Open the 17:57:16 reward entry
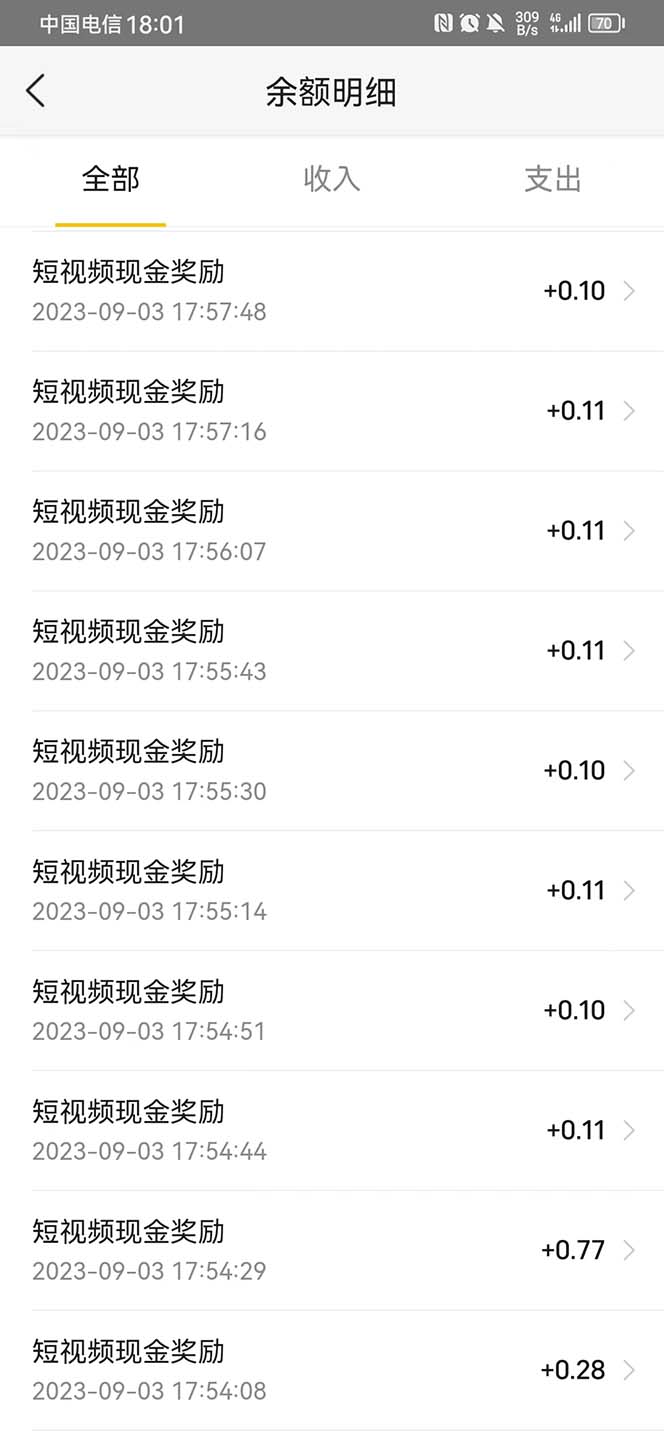664x1439 pixels. (x=332, y=411)
